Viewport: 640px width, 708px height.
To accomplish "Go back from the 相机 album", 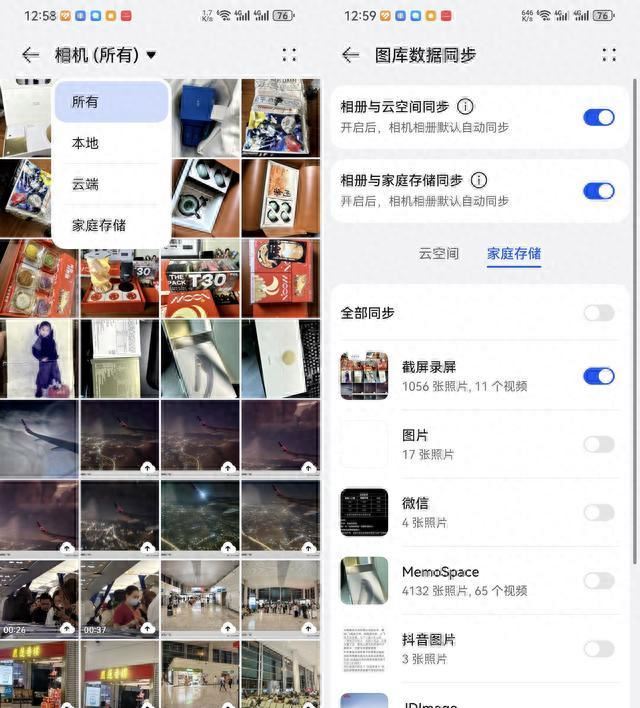I will [x=30, y=55].
